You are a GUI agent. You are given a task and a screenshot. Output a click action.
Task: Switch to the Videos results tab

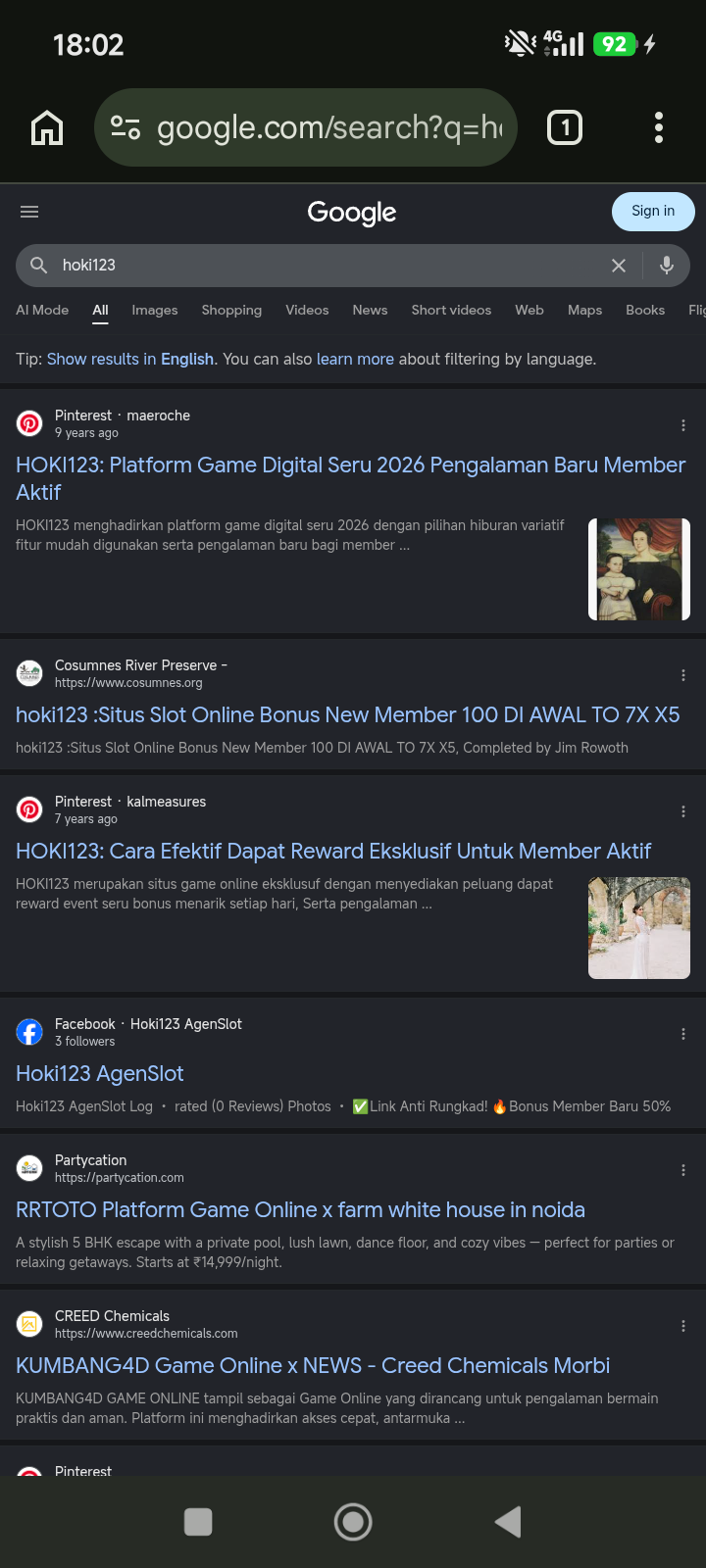pos(307,310)
